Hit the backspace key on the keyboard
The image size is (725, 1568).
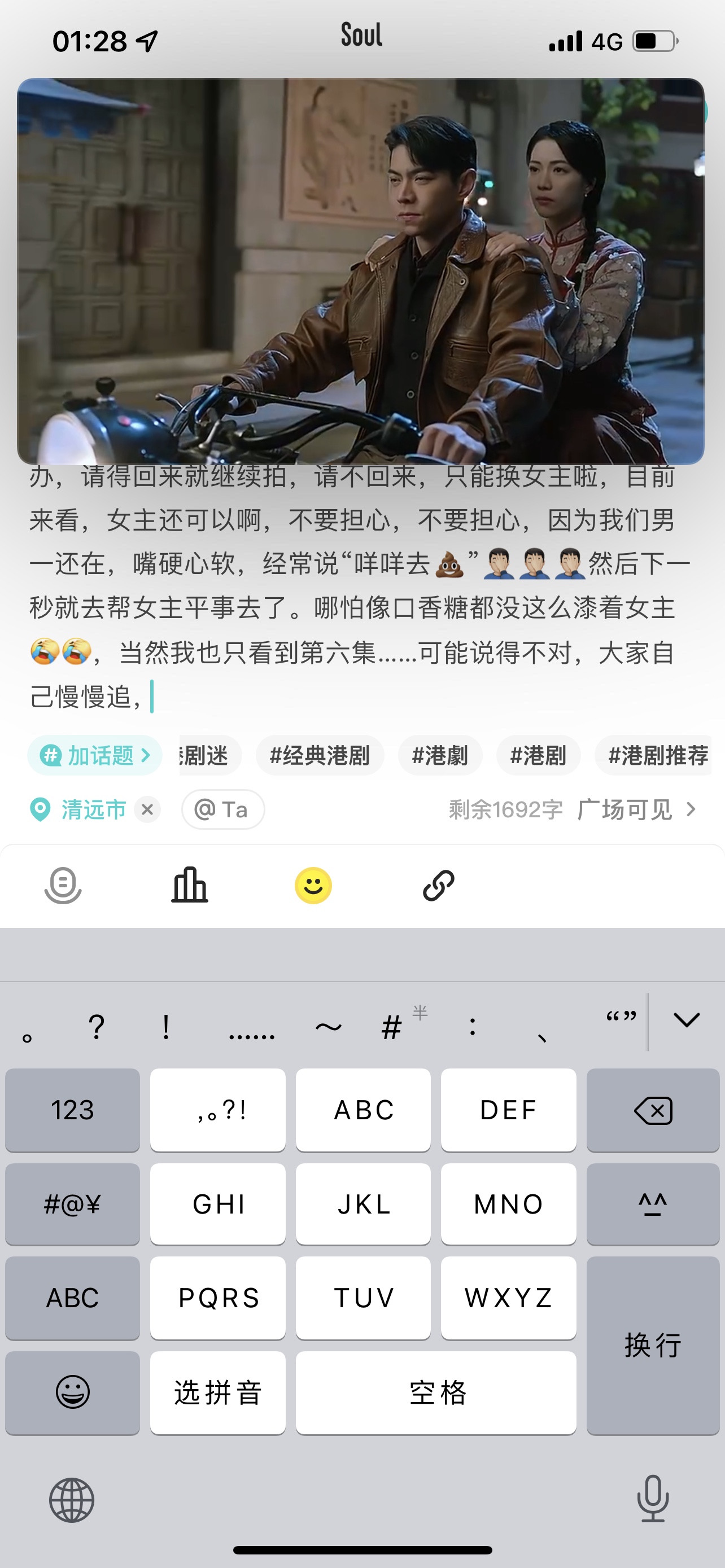[x=653, y=1110]
